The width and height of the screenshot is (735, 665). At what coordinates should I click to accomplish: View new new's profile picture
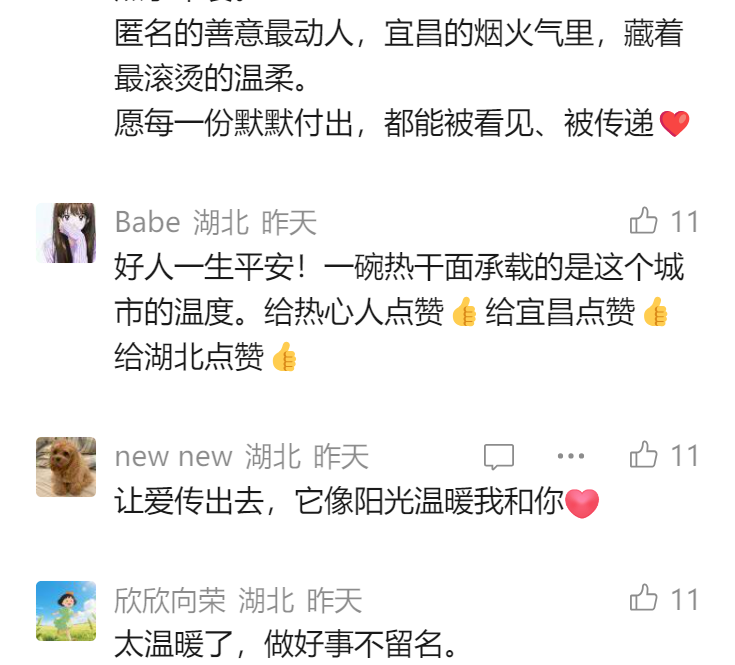pyautogui.click(x=66, y=467)
